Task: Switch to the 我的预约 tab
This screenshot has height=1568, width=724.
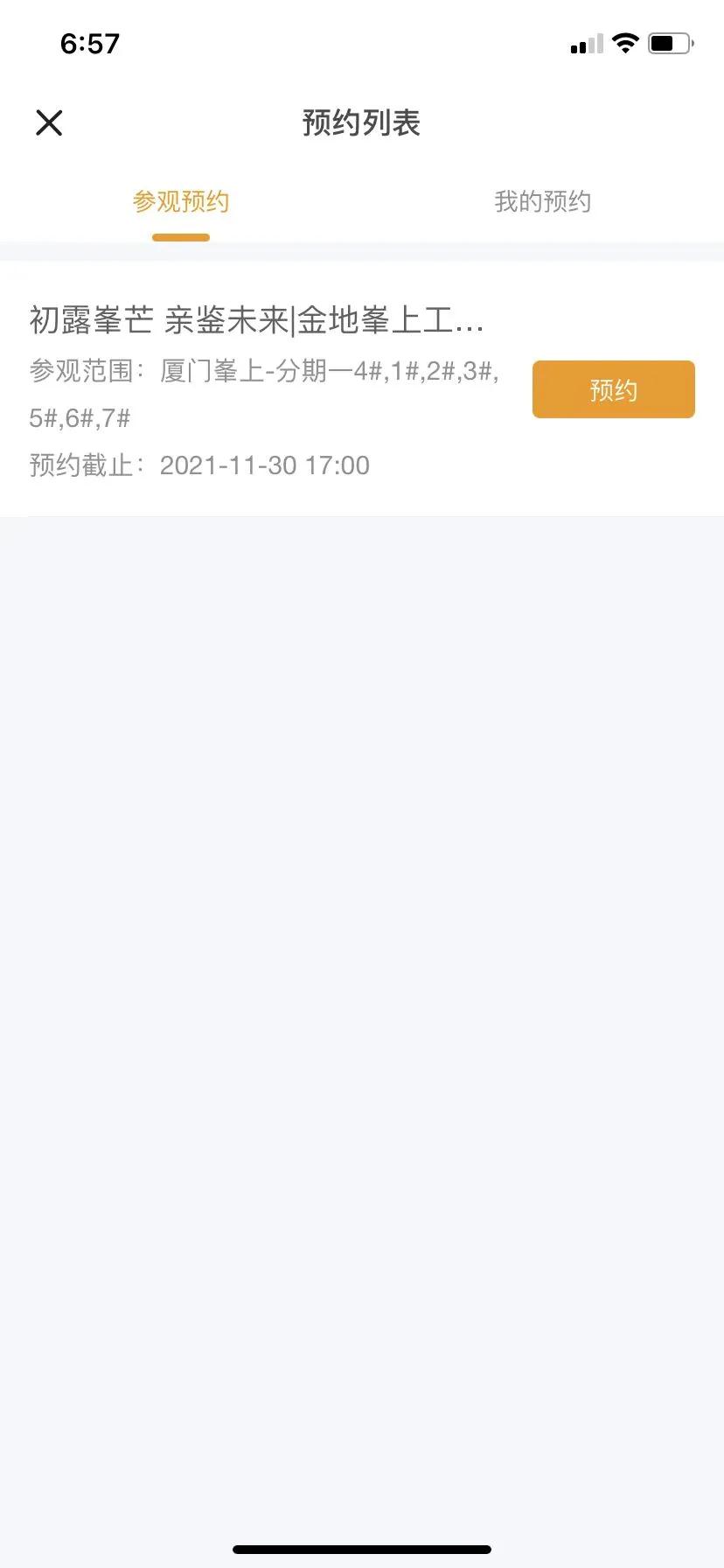Action: (x=543, y=202)
